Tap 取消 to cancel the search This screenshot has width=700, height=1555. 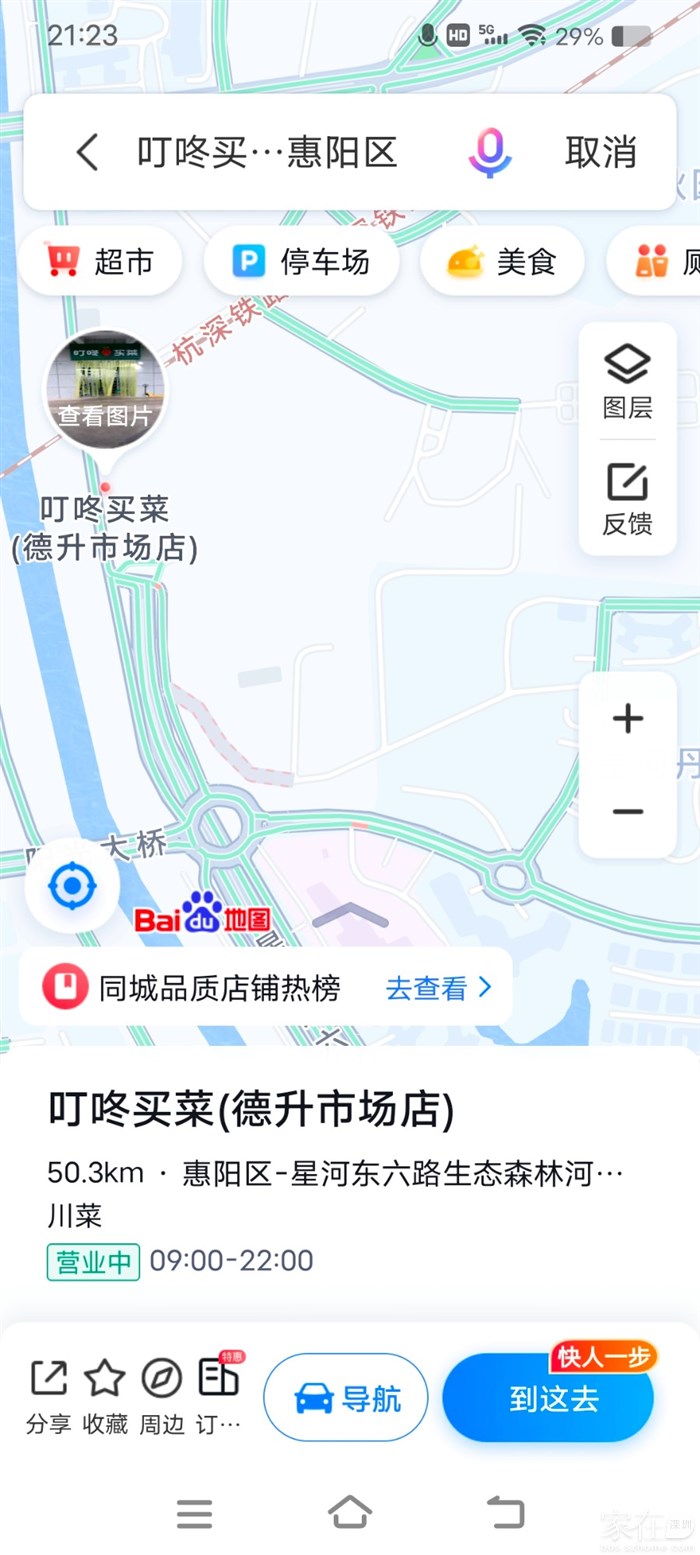point(601,153)
